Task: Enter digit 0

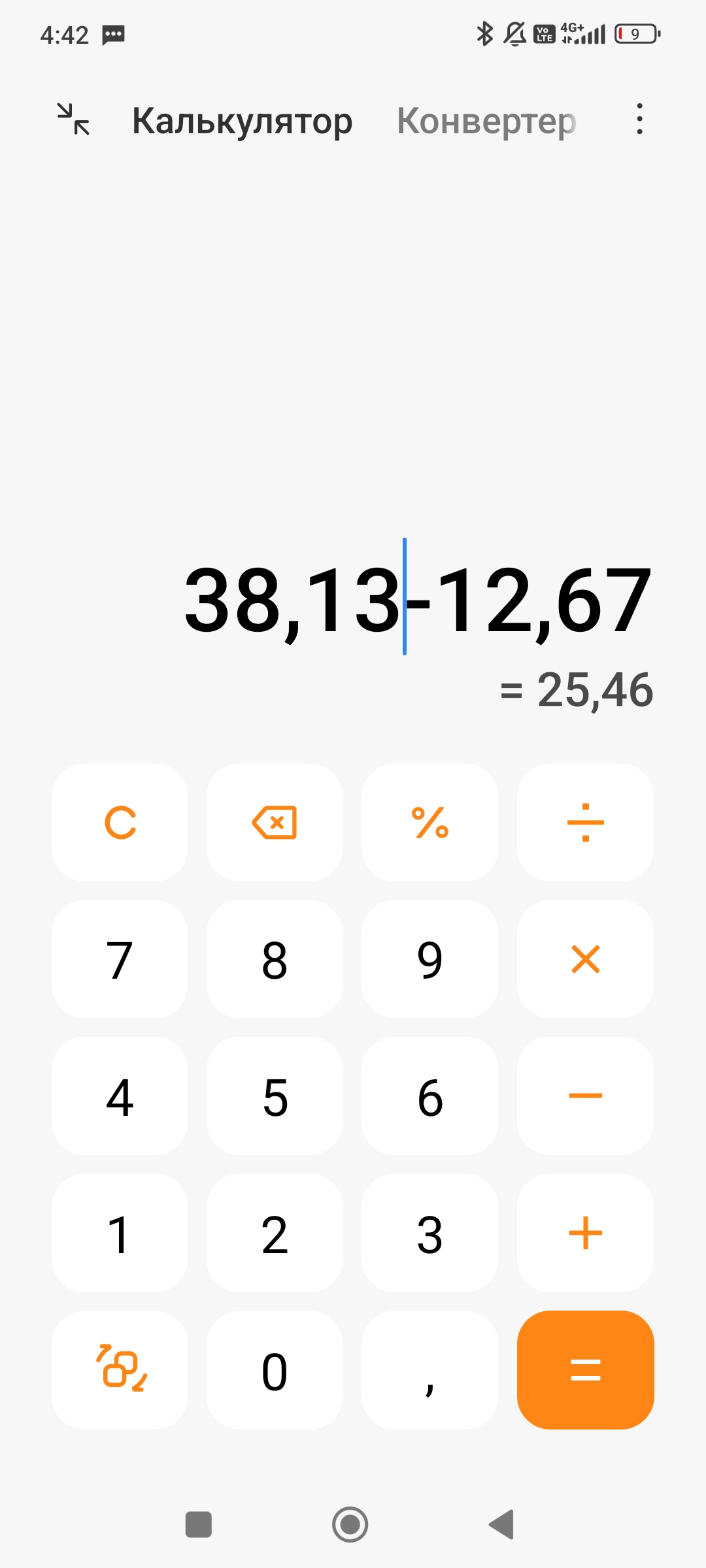Action: point(275,1370)
